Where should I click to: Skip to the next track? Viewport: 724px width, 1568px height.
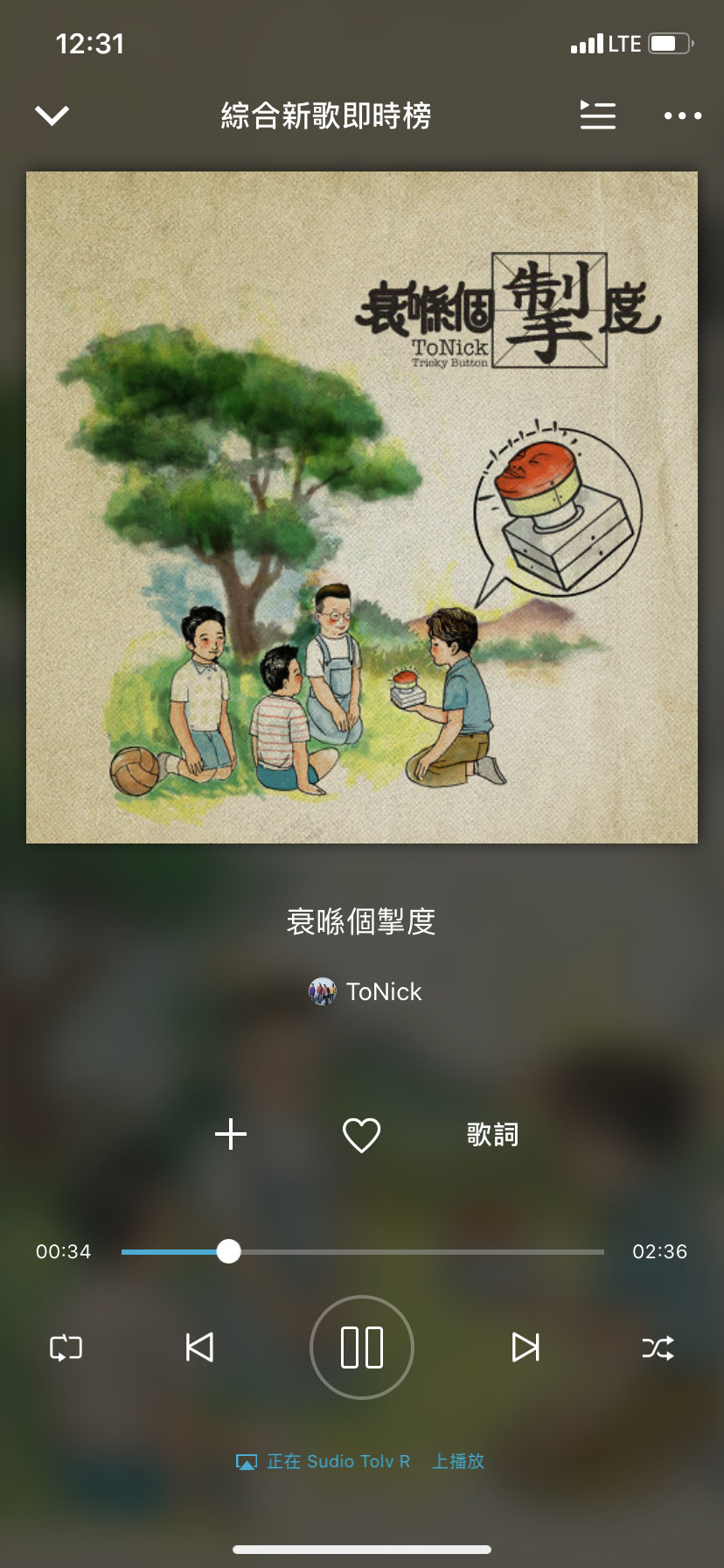pyautogui.click(x=525, y=1347)
